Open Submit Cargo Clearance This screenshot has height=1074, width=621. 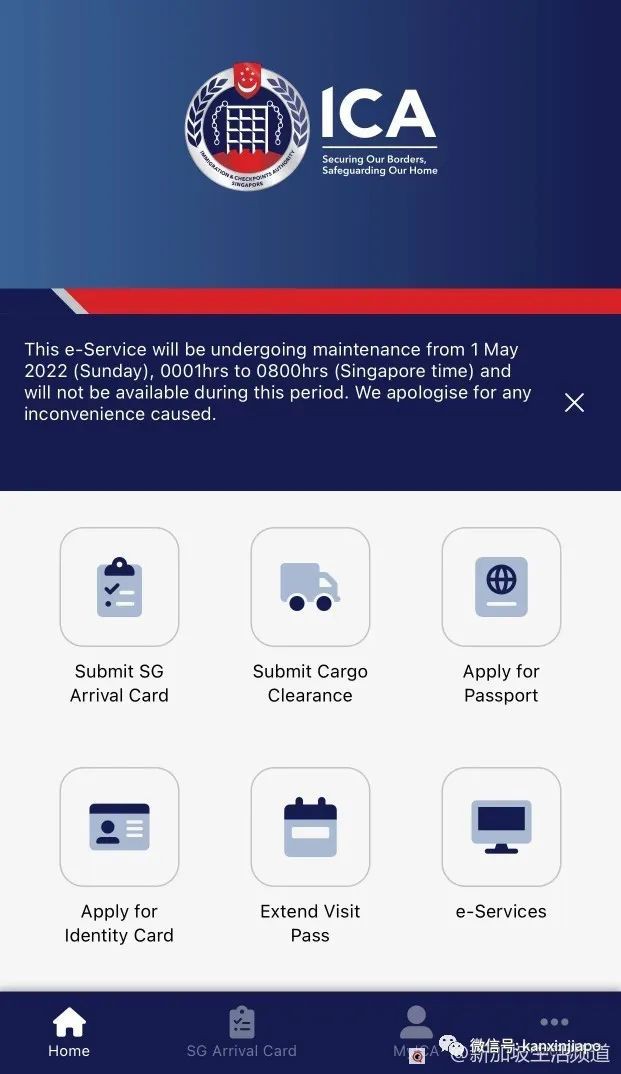pos(310,587)
